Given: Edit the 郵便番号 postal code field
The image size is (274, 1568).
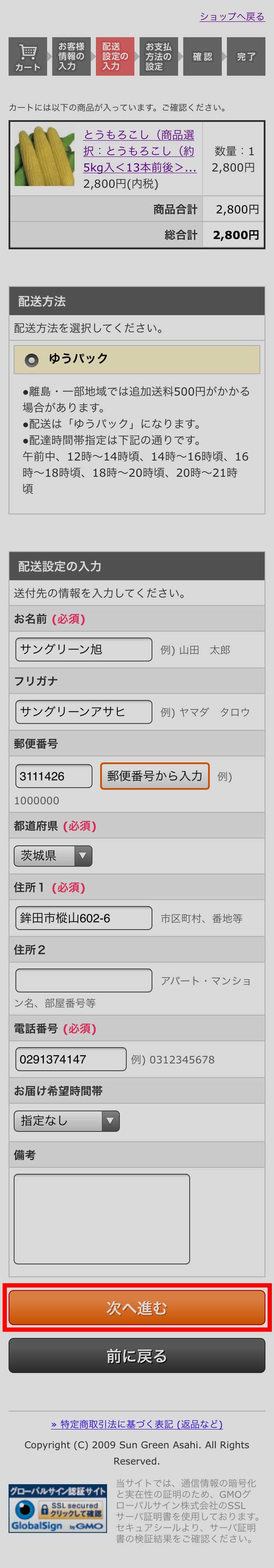Looking at the screenshot, I should pyautogui.click(x=54, y=776).
